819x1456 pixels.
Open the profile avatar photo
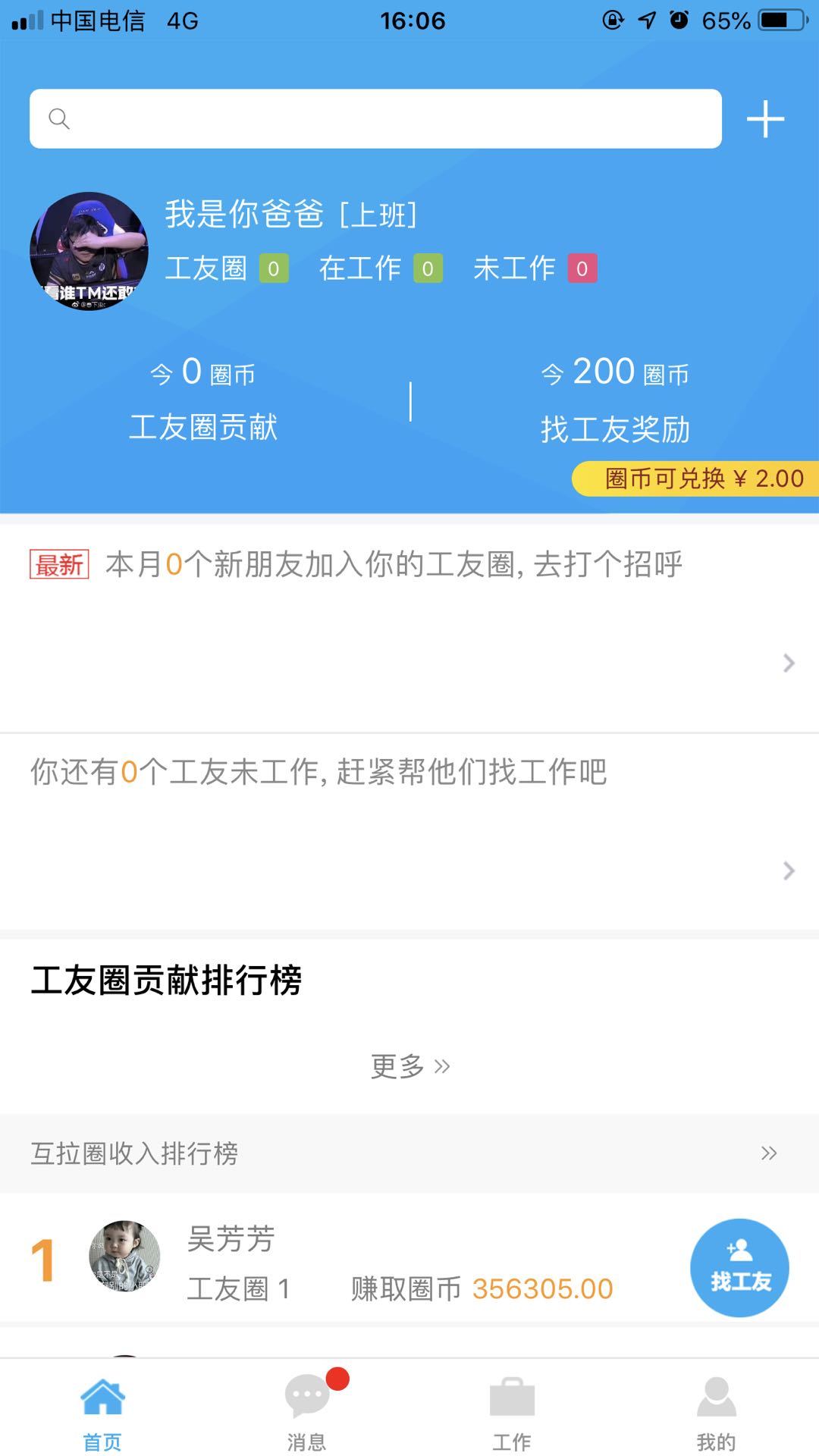tap(89, 251)
